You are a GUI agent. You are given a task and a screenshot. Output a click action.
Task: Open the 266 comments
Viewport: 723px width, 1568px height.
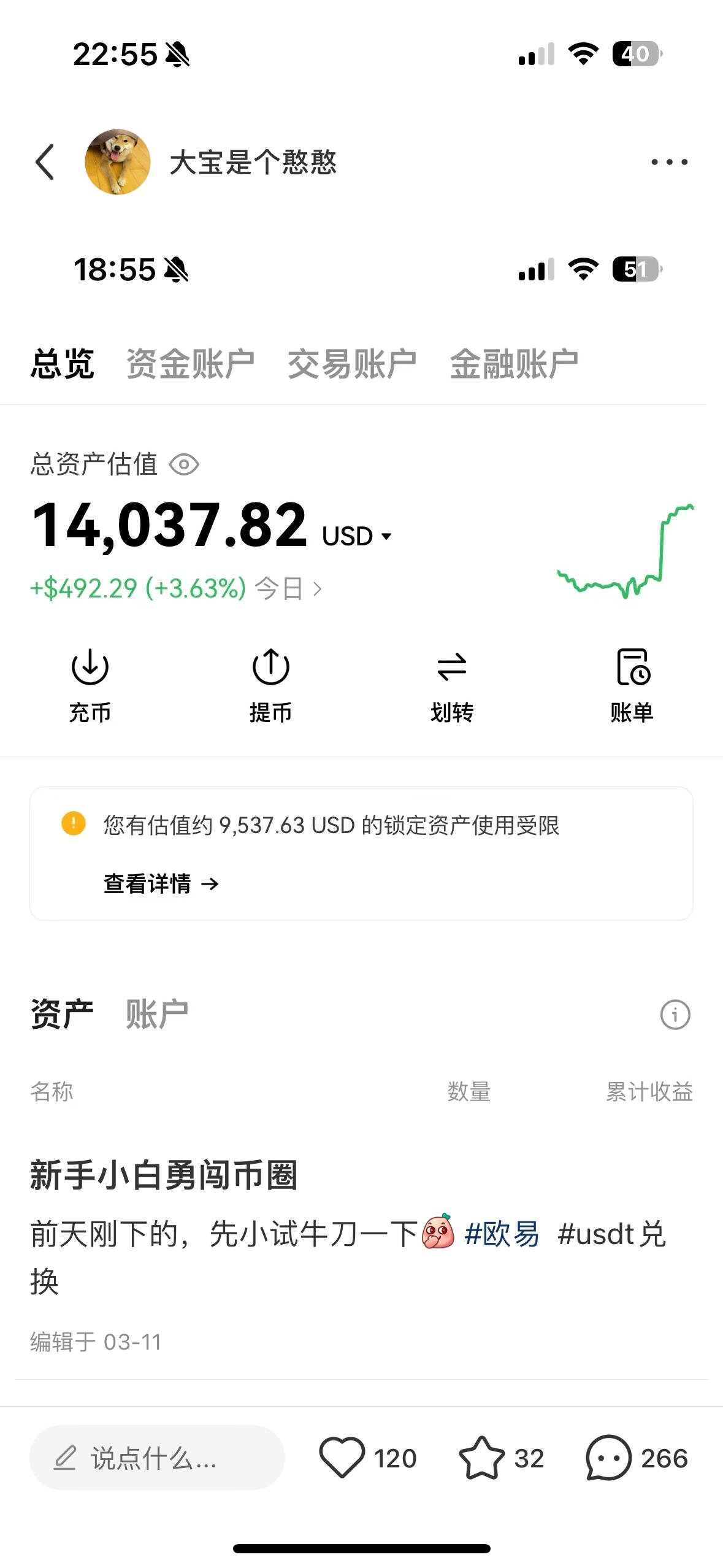609,1458
